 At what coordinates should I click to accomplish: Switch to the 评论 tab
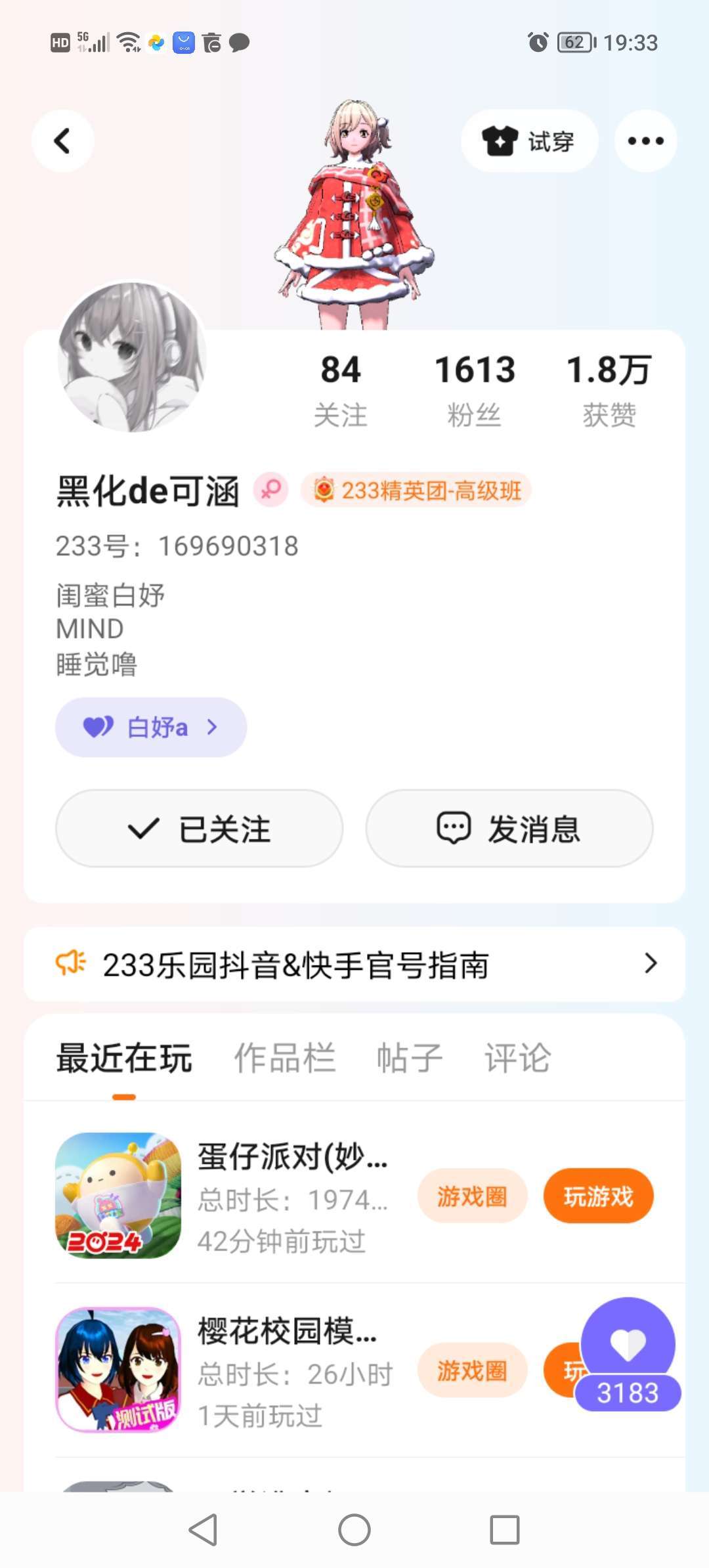pos(517,1058)
